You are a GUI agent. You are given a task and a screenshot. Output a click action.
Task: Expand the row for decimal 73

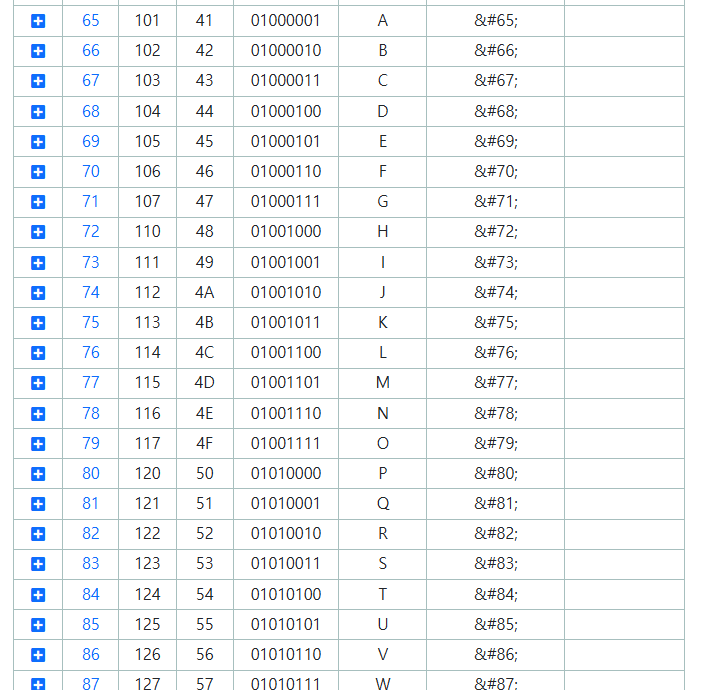click(38, 263)
